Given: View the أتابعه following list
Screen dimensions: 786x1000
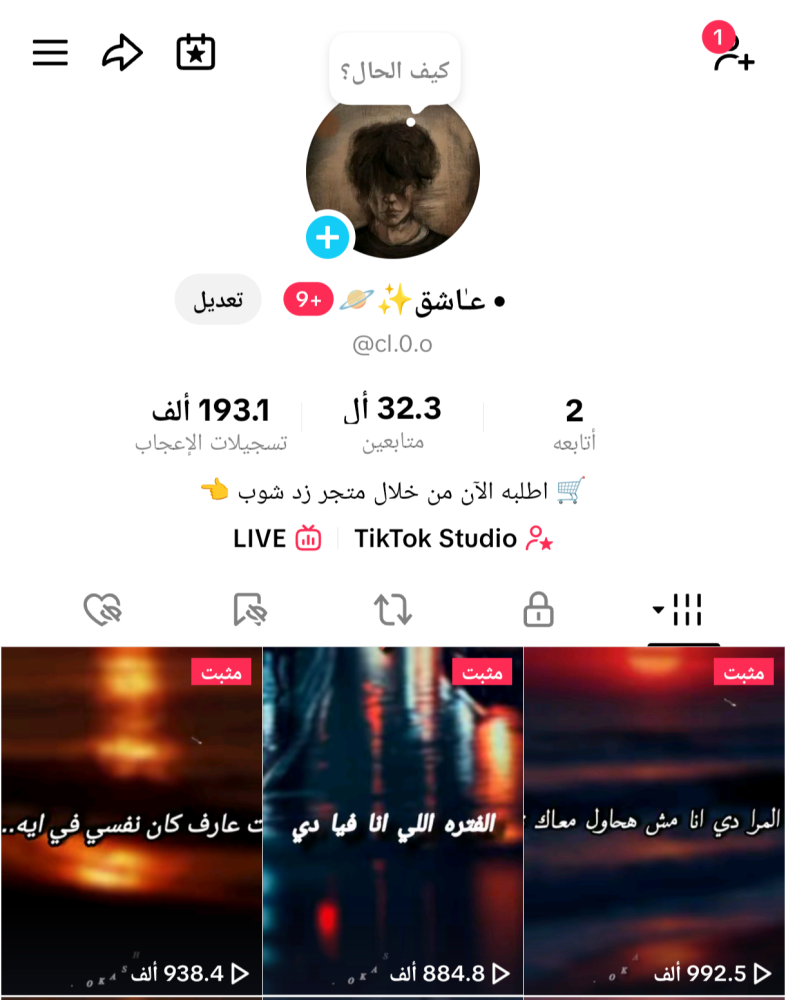Looking at the screenshot, I should tap(574, 424).
